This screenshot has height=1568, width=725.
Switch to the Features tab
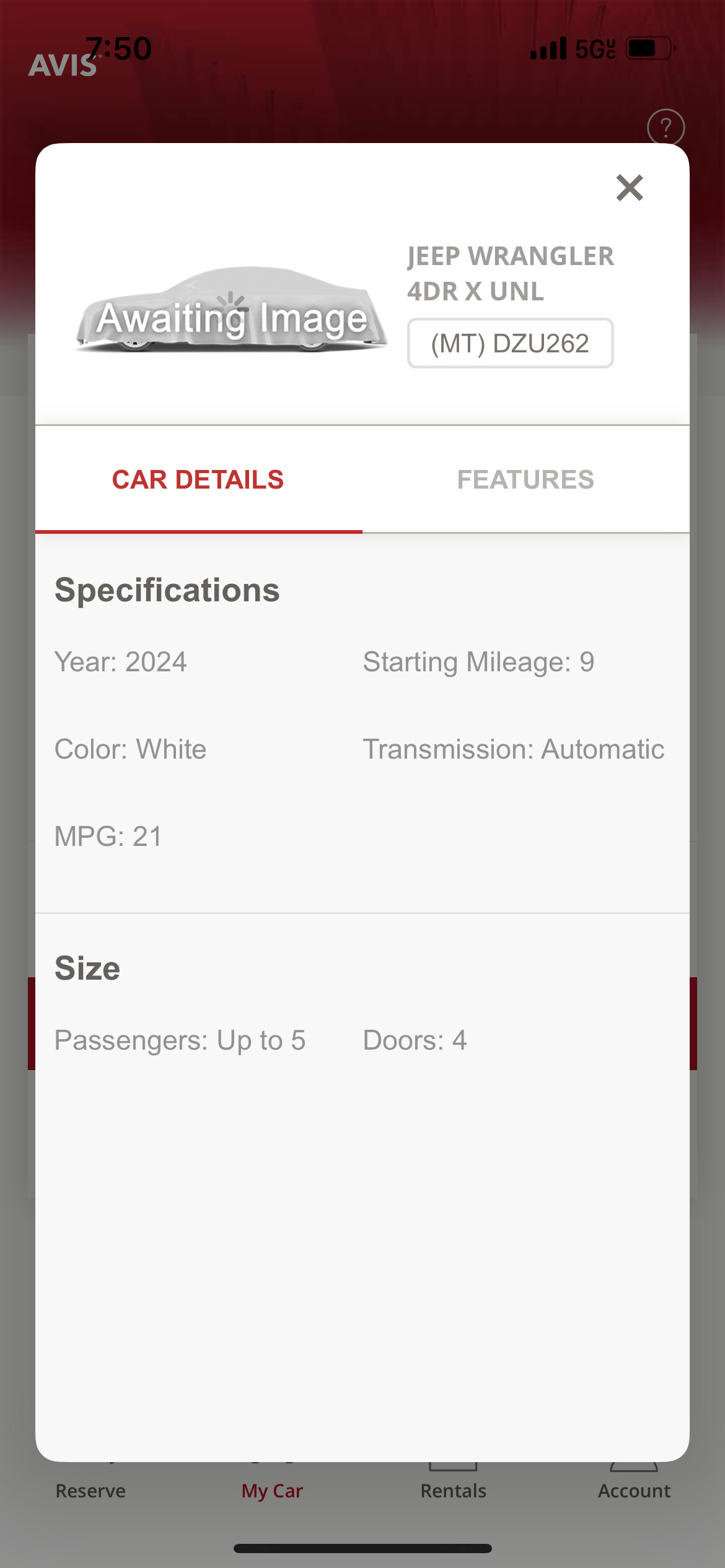point(525,480)
